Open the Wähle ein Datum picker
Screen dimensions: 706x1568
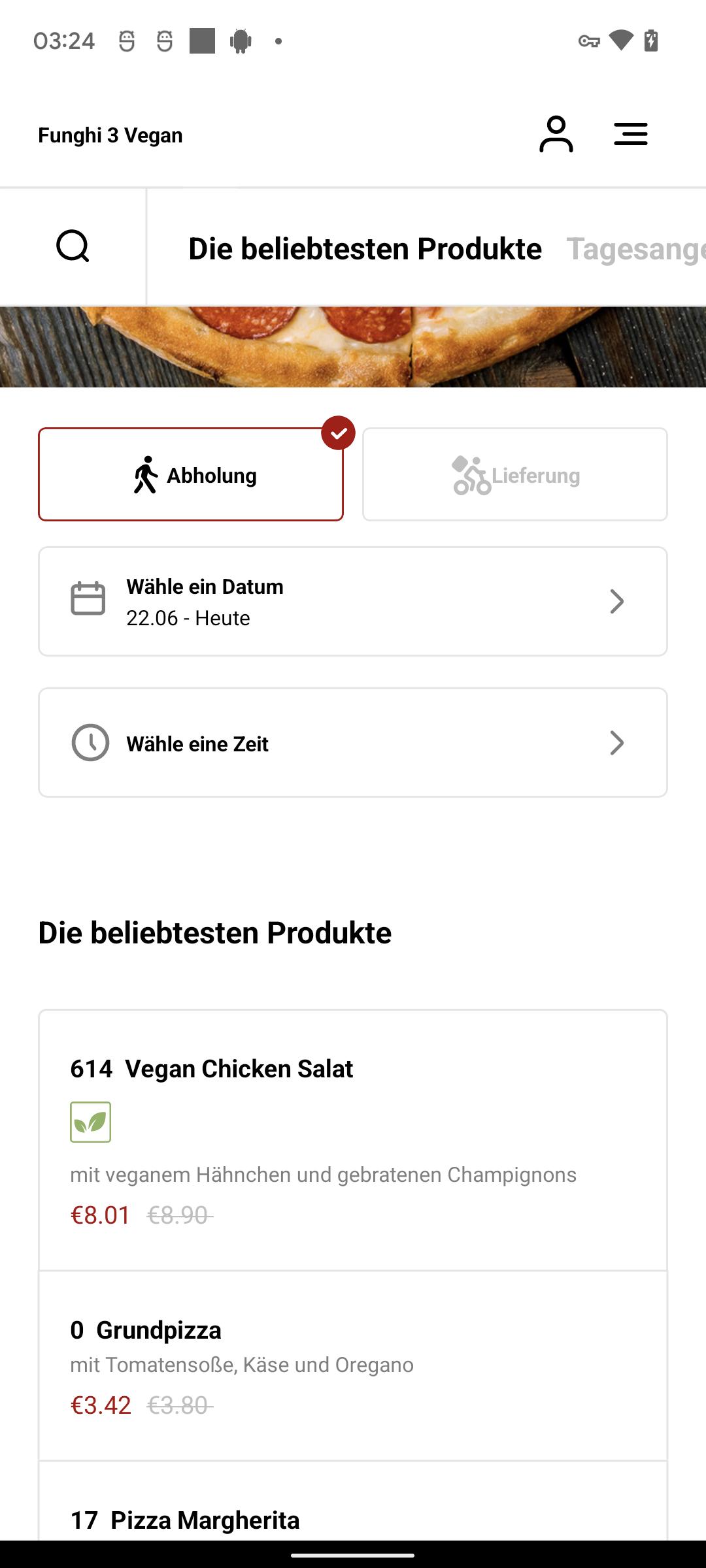353,601
